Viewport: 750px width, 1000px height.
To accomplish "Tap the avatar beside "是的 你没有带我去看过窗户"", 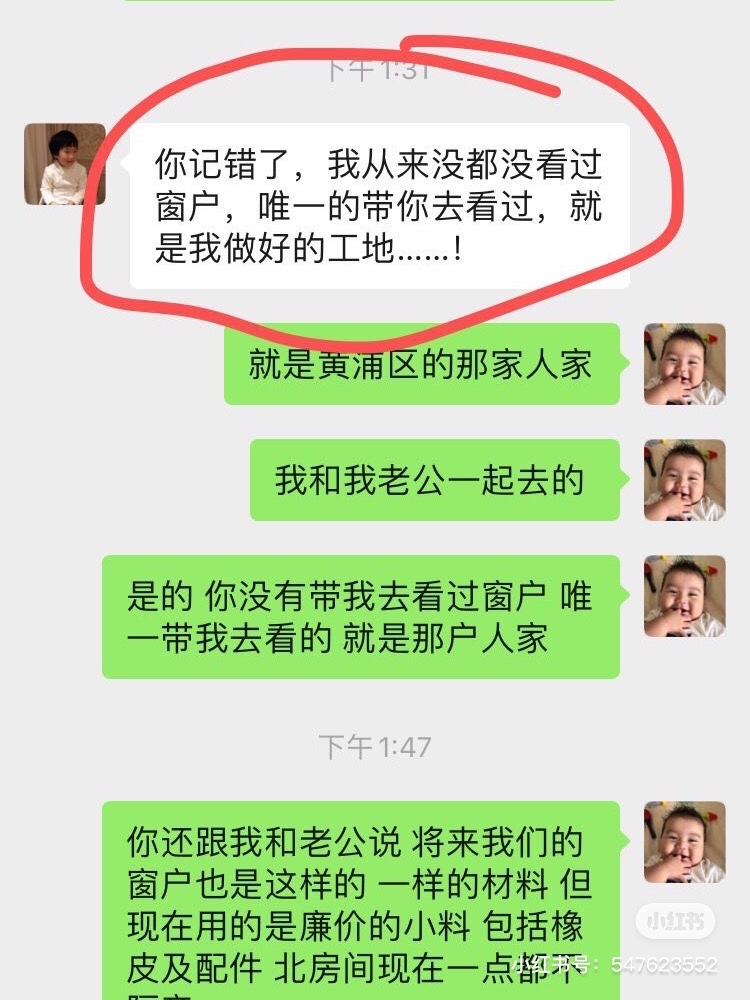I will point(685,596).
